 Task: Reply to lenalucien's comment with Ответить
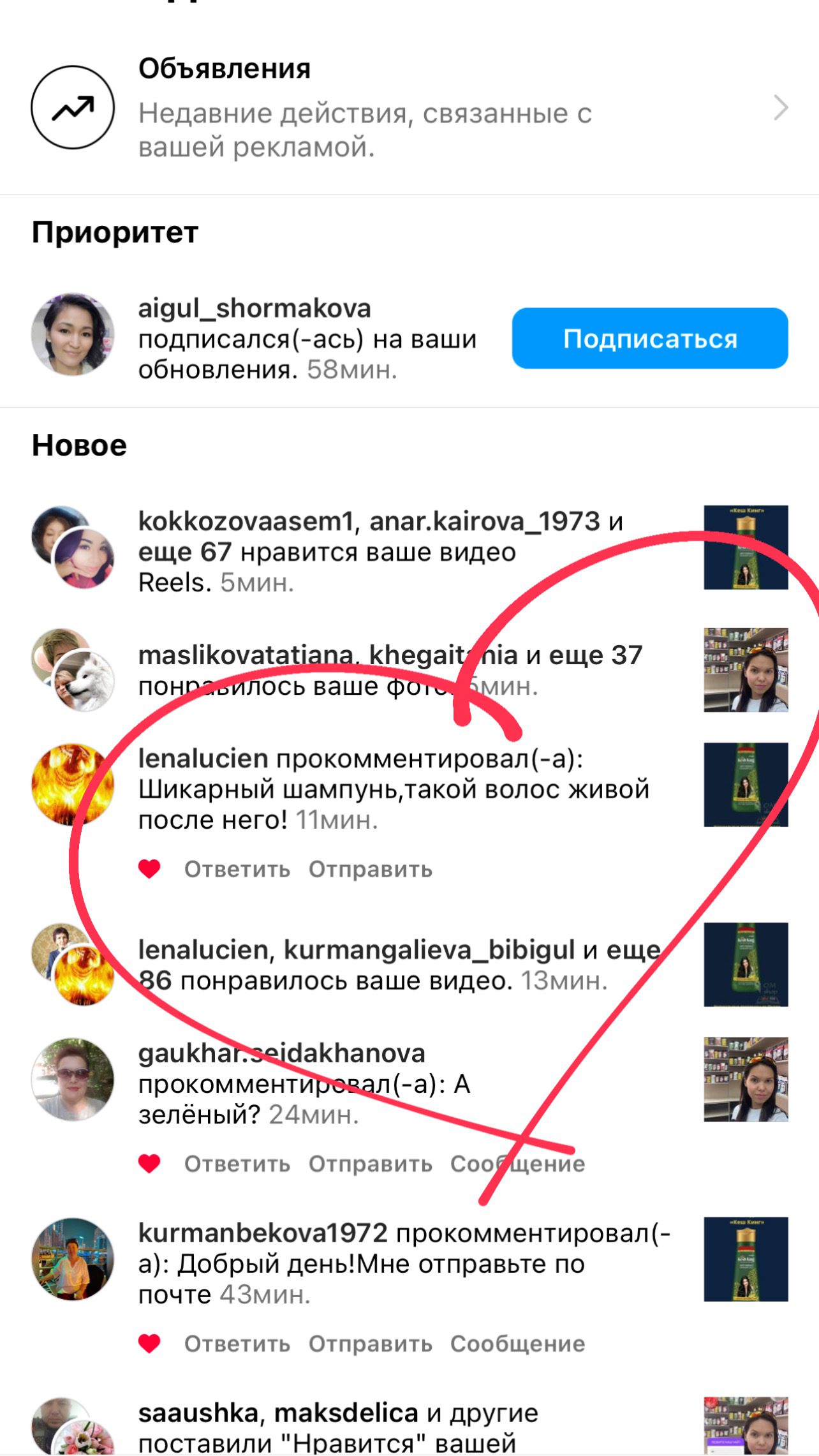point(237,870)
